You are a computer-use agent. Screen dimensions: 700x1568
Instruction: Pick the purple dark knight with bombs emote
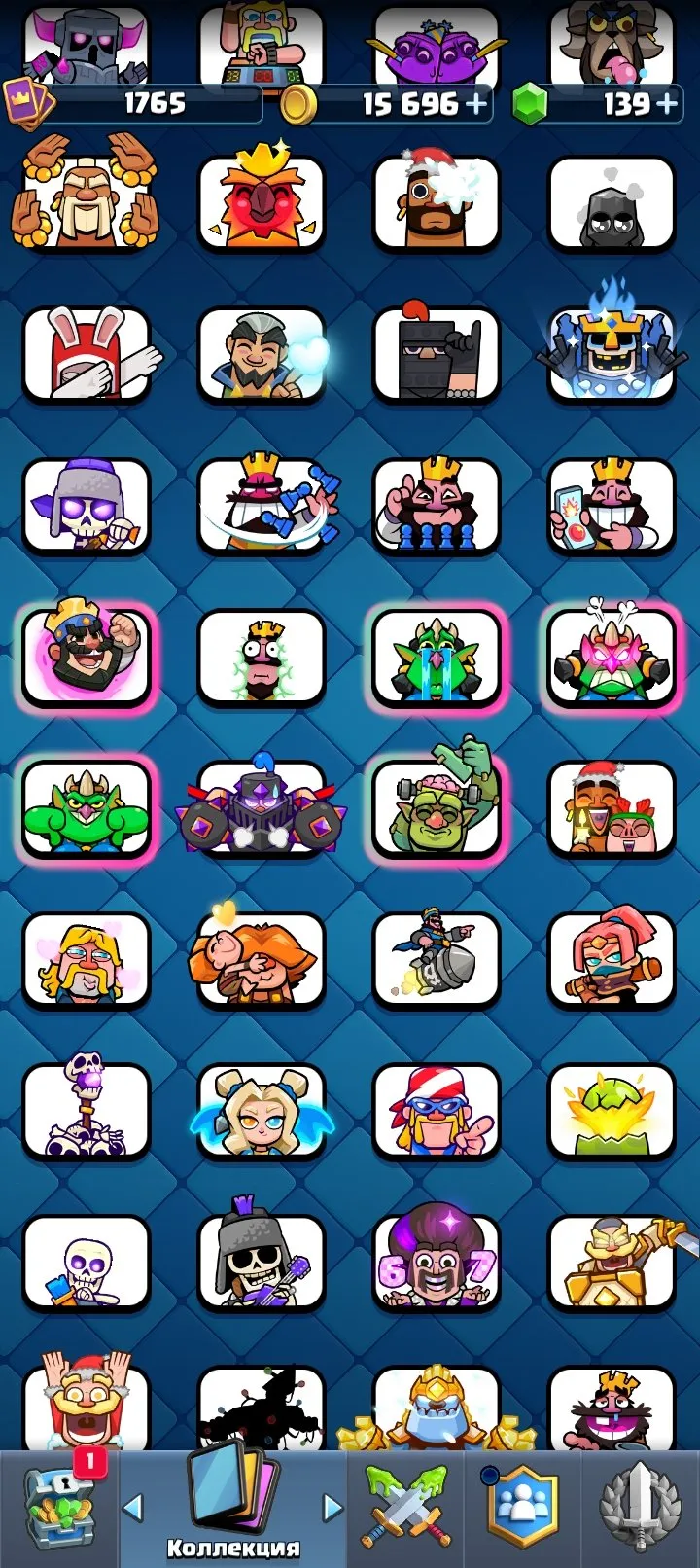262,807
